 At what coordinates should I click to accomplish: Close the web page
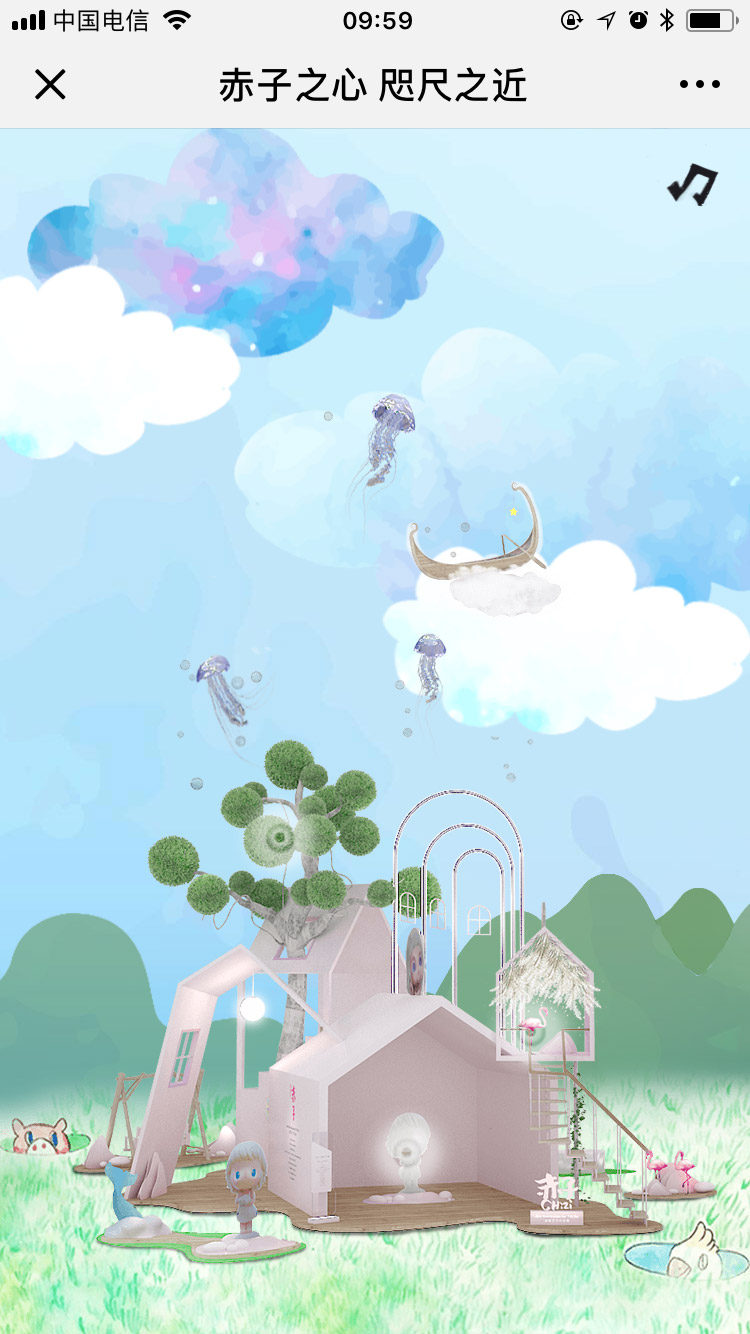(49, 85)
